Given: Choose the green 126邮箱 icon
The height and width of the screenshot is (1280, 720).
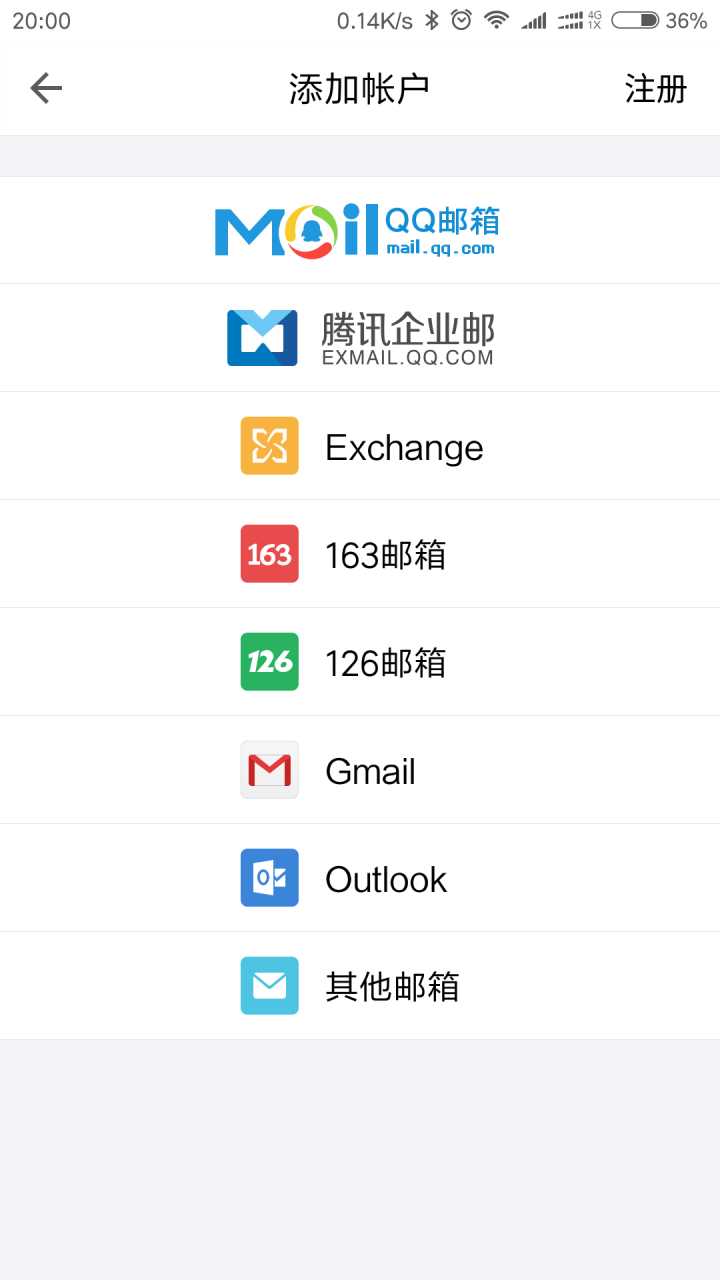Looking at the screenshot, I should [x=268, y=661].
